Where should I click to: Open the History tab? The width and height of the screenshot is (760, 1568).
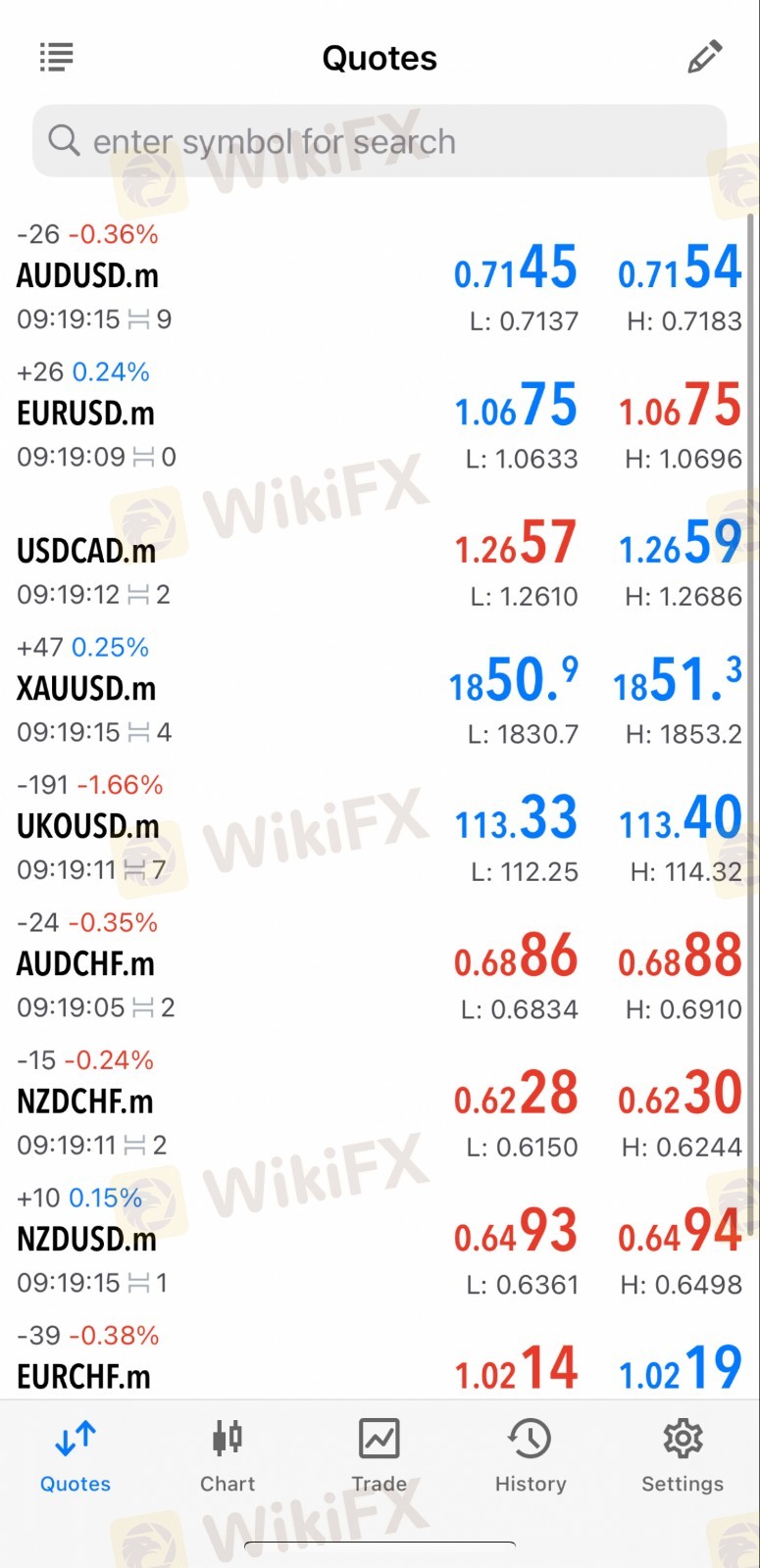(531, 1456)
